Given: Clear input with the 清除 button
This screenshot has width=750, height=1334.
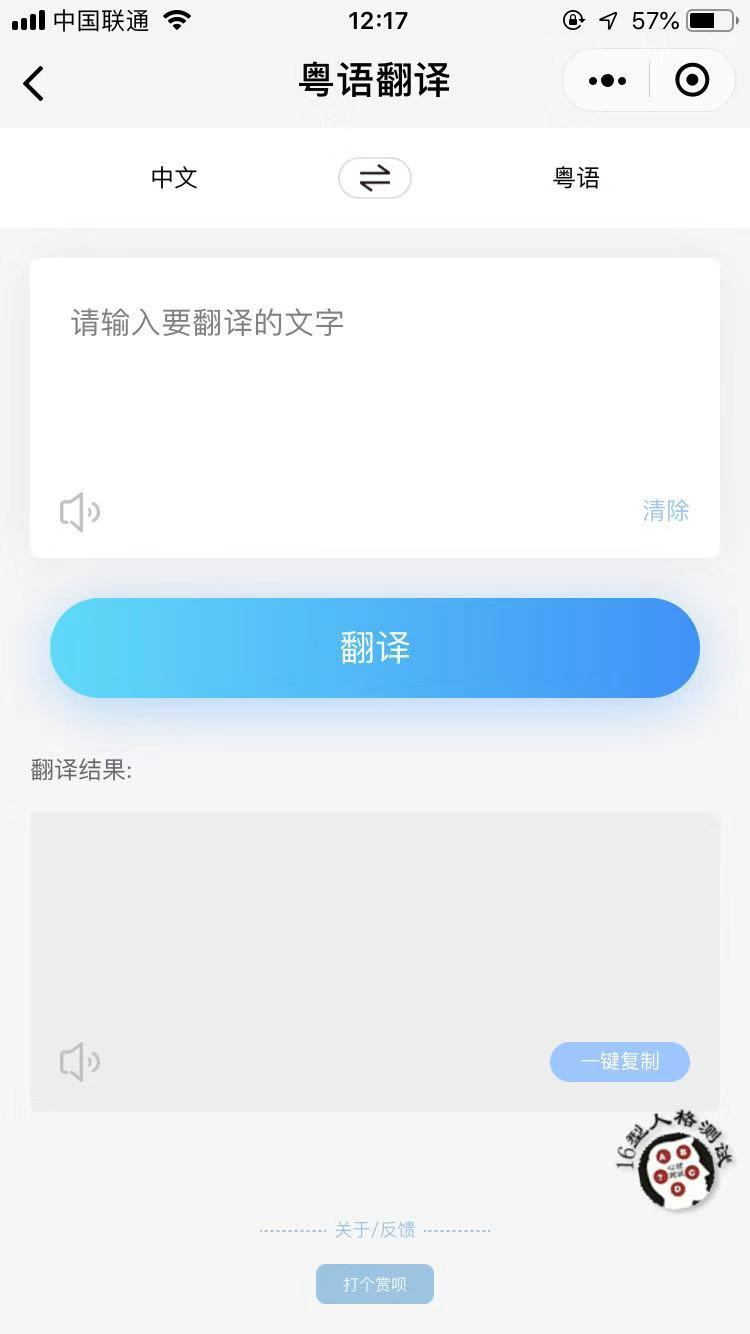Looking at the screenshot, I should (x=665, y=511).
